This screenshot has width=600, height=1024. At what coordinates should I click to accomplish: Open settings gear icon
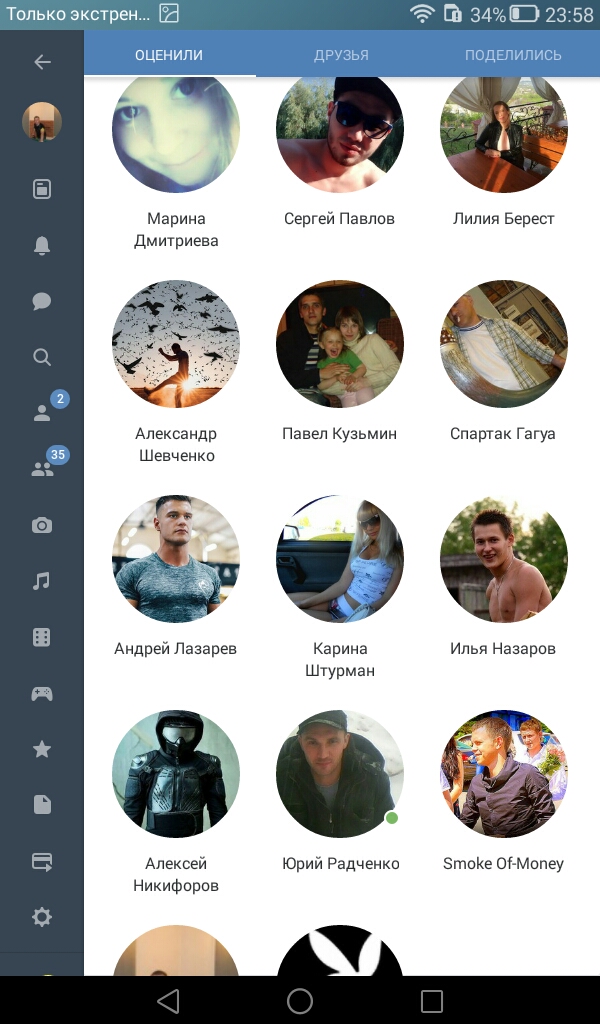point(42,917)
